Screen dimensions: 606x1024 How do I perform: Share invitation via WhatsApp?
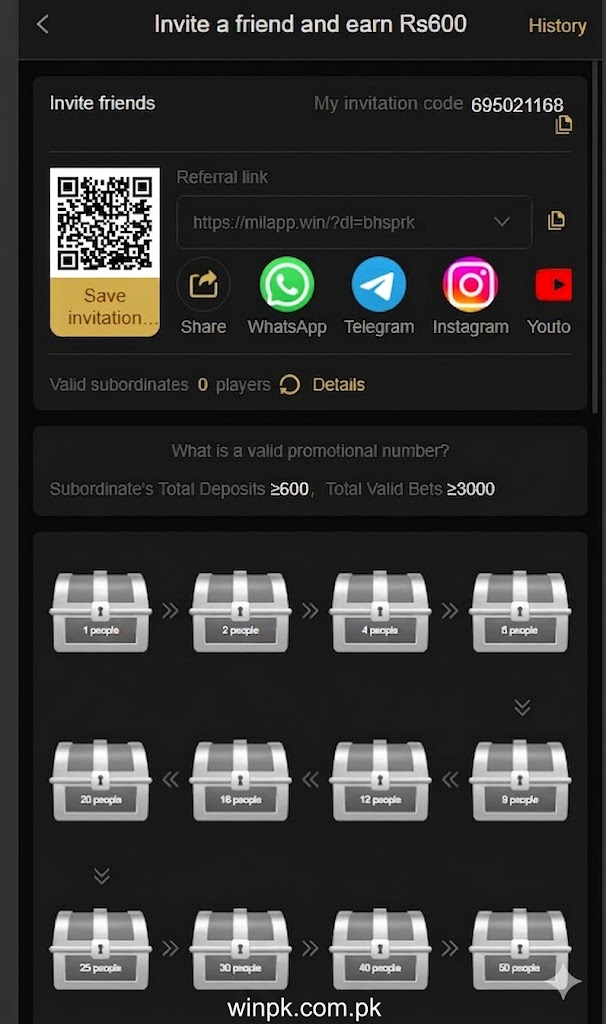click(x=287, y=285)
